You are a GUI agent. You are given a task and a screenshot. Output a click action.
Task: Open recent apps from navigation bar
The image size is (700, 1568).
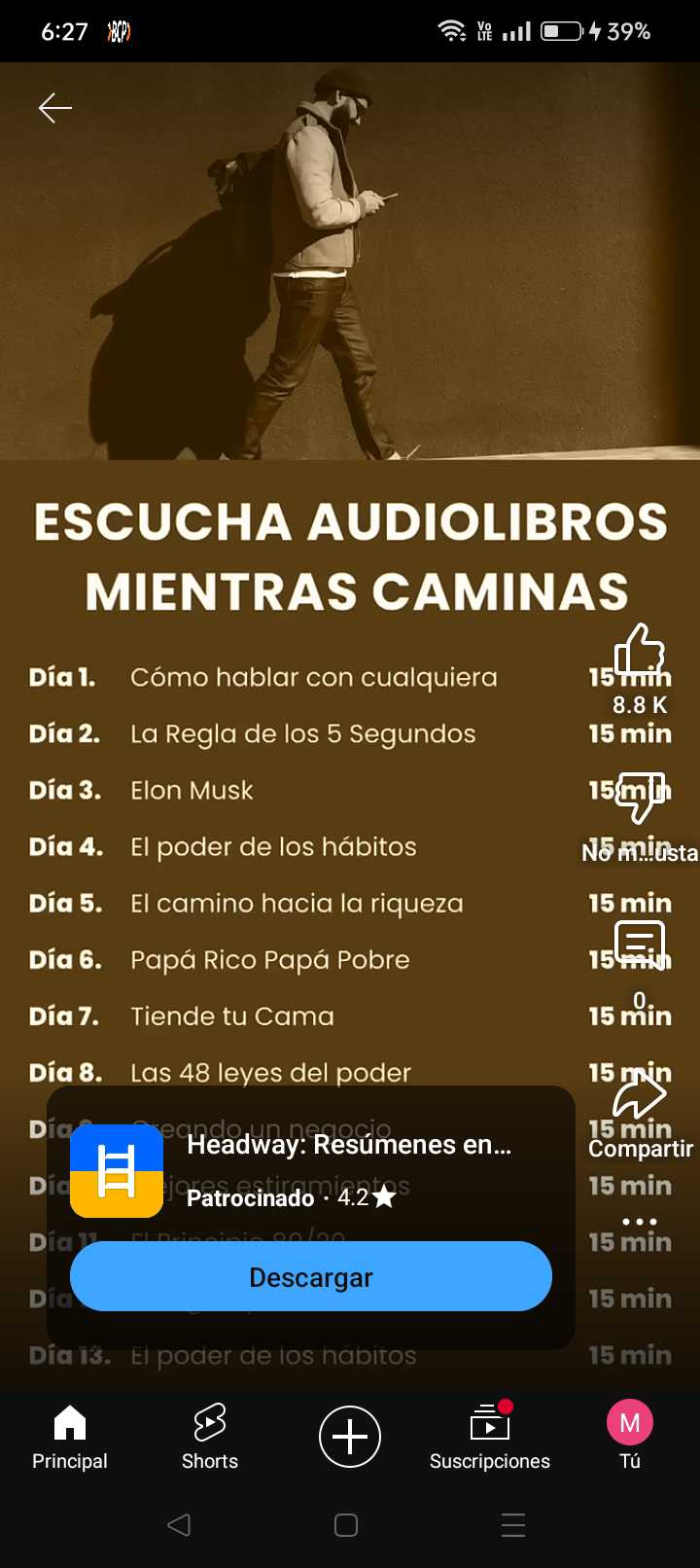[513, 1525]
